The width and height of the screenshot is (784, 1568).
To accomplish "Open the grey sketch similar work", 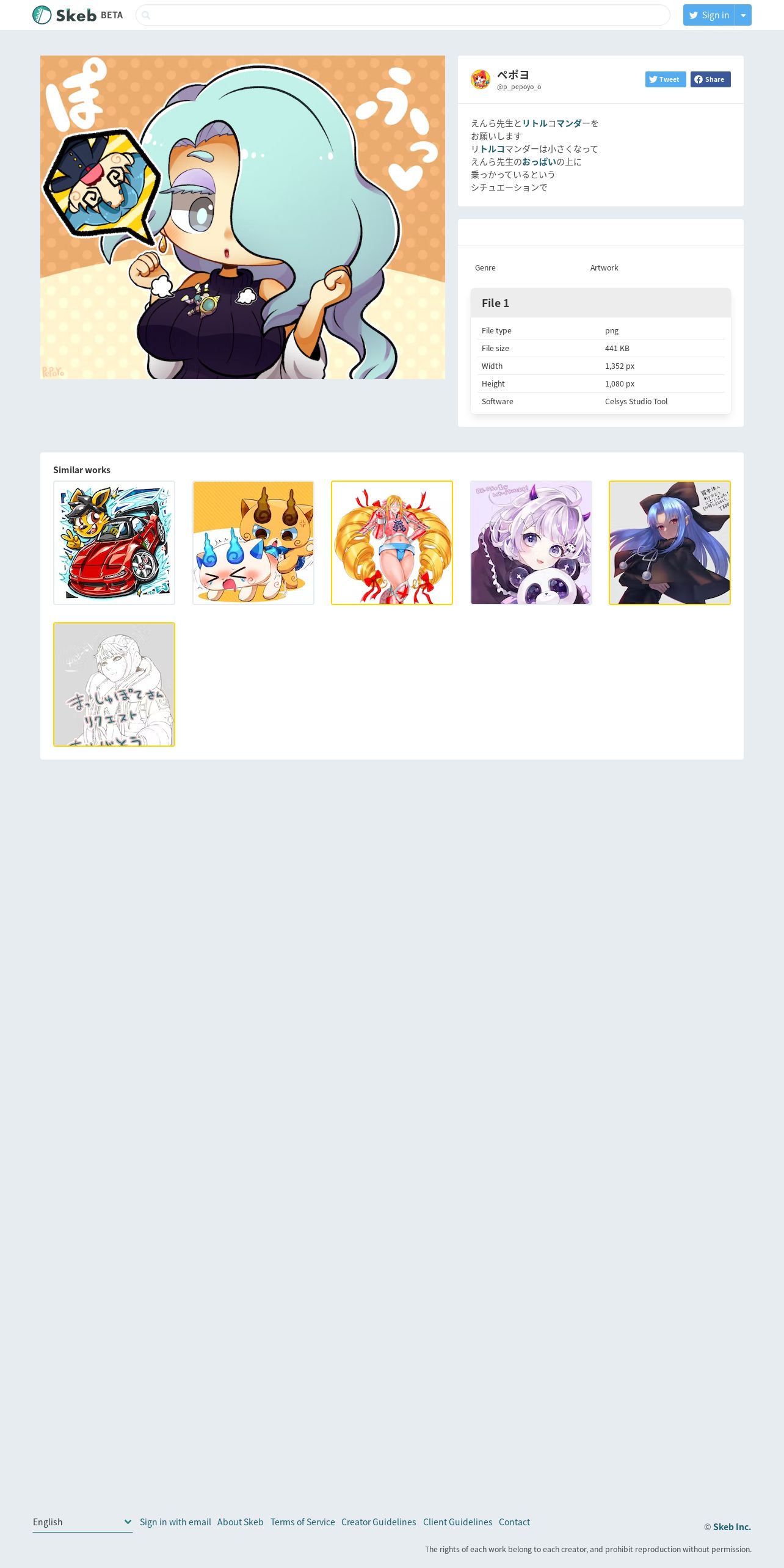I will point(114,684).
